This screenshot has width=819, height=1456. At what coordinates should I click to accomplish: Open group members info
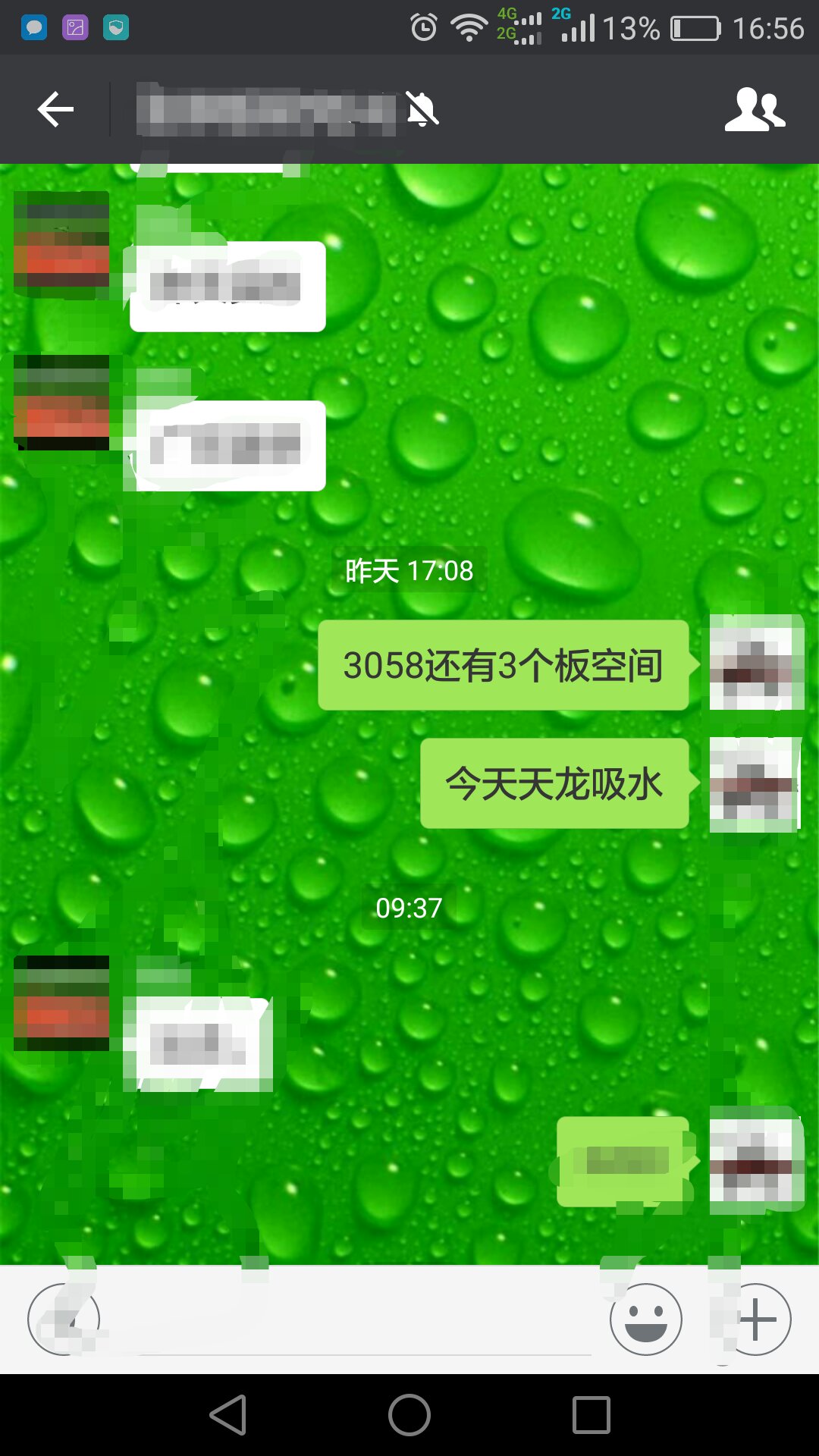tap(755, 110)
